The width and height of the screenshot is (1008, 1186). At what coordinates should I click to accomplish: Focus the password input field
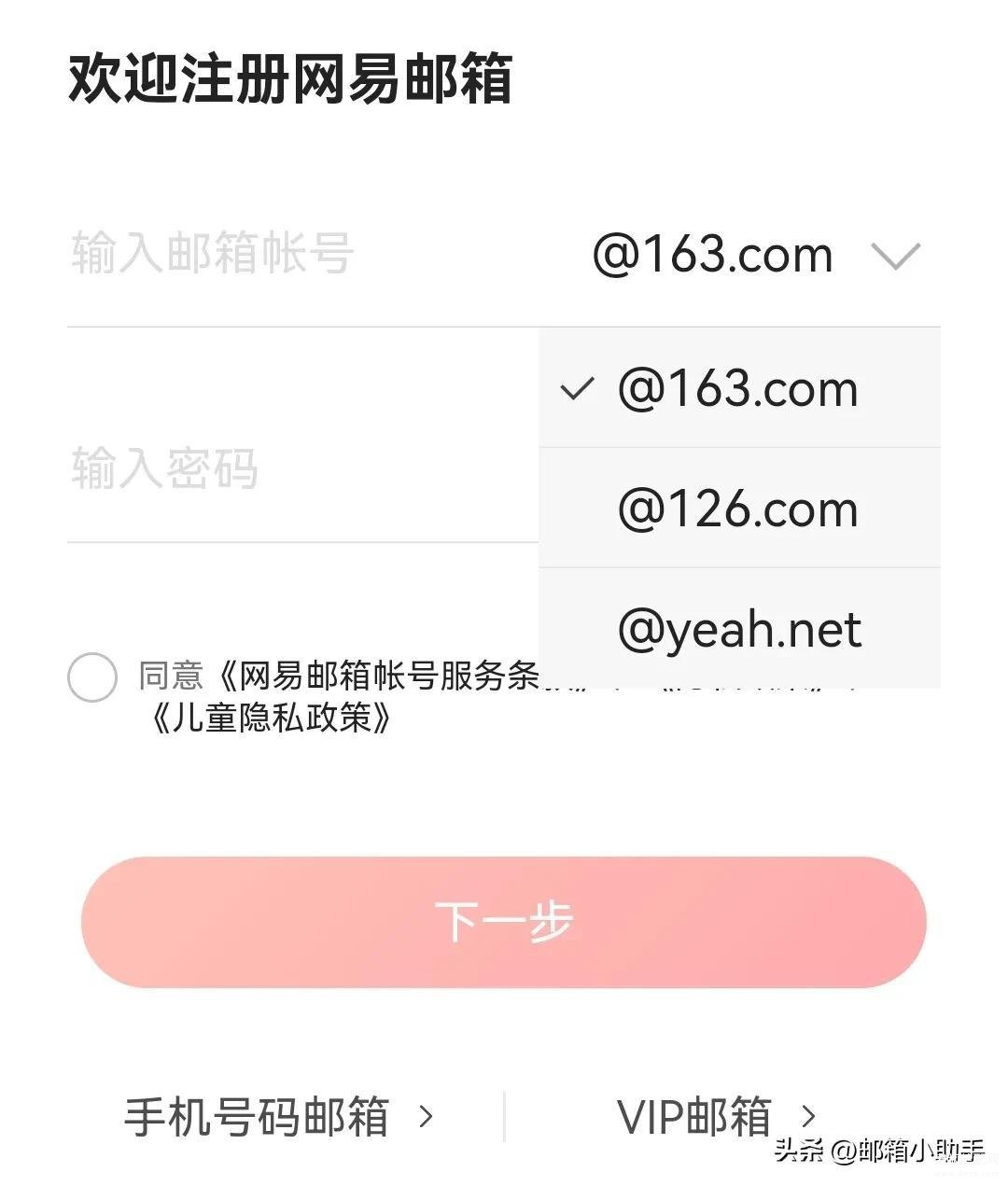(280, 468)
